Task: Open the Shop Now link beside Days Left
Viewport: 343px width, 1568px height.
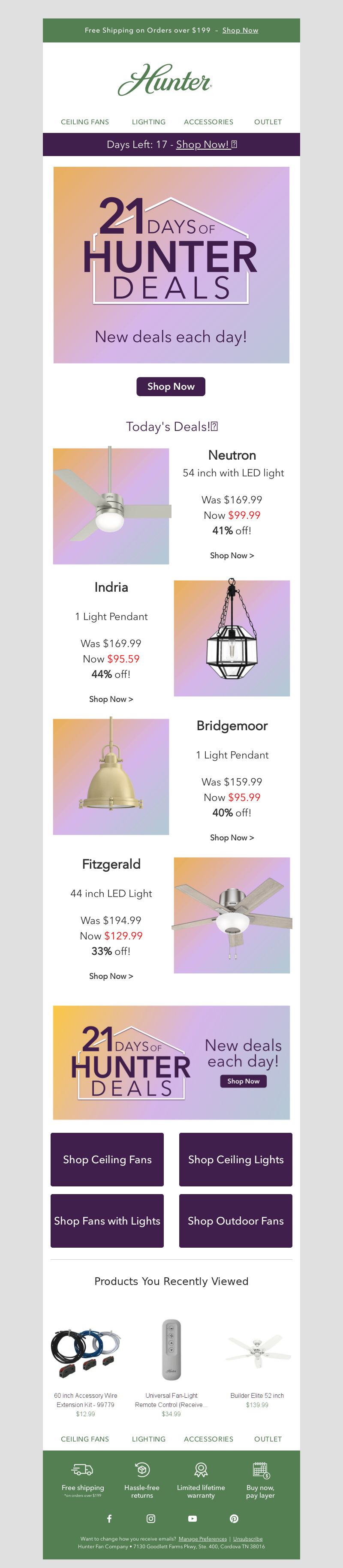Action: click(202, 145)
